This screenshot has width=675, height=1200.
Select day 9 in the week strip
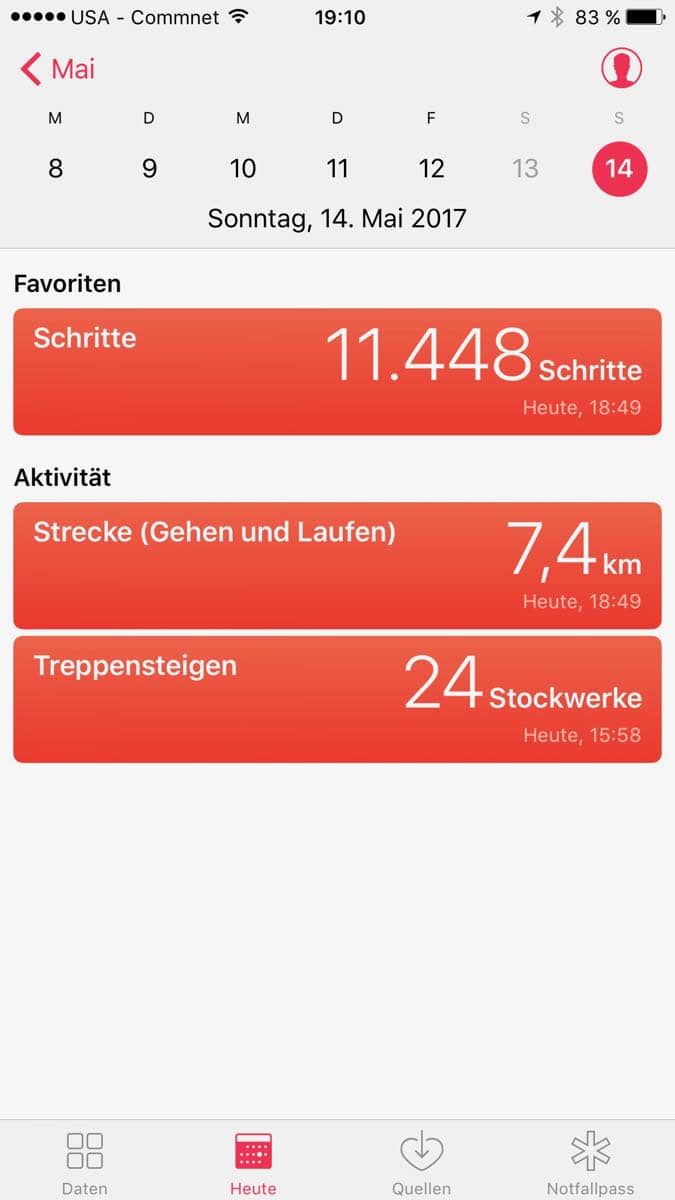tap(149, 168)
